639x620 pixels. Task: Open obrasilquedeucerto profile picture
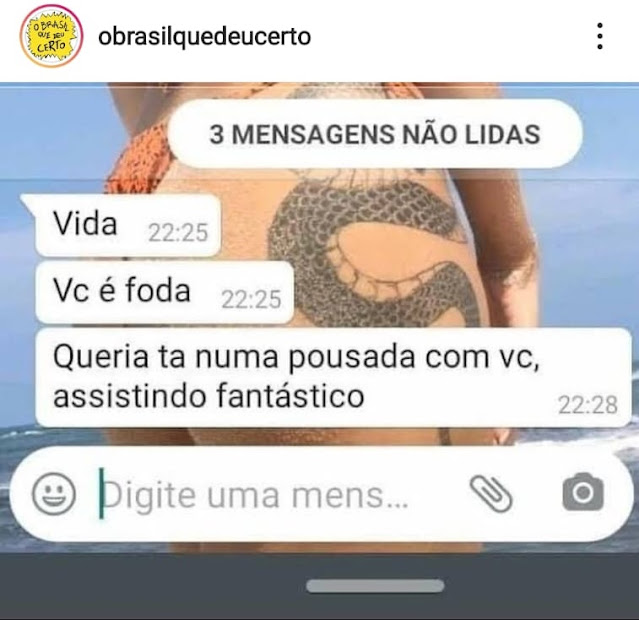[x=51, y=38]
